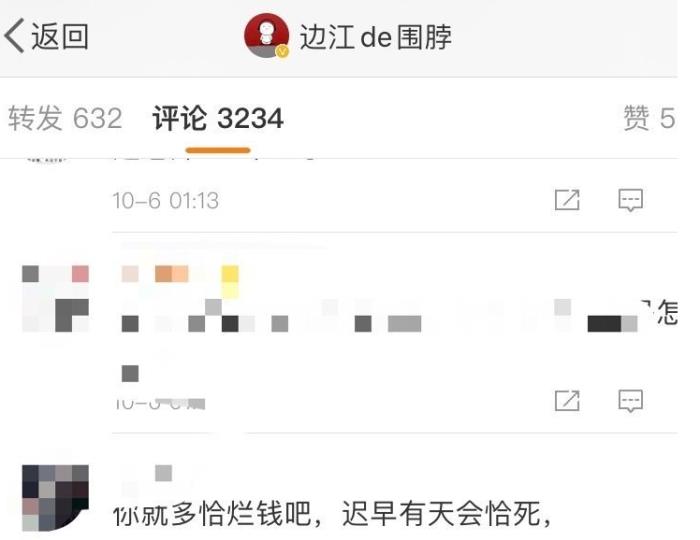Reply to the comment dated 10-6 01:13
The image size is (700, 540).
pyautogui.click(x=630, y=200)
